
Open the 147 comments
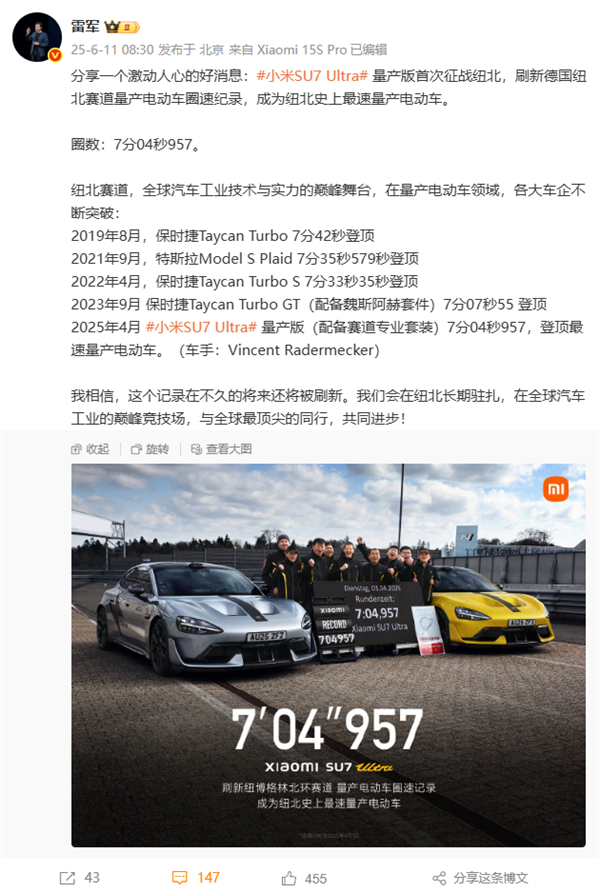click(196, 877)
